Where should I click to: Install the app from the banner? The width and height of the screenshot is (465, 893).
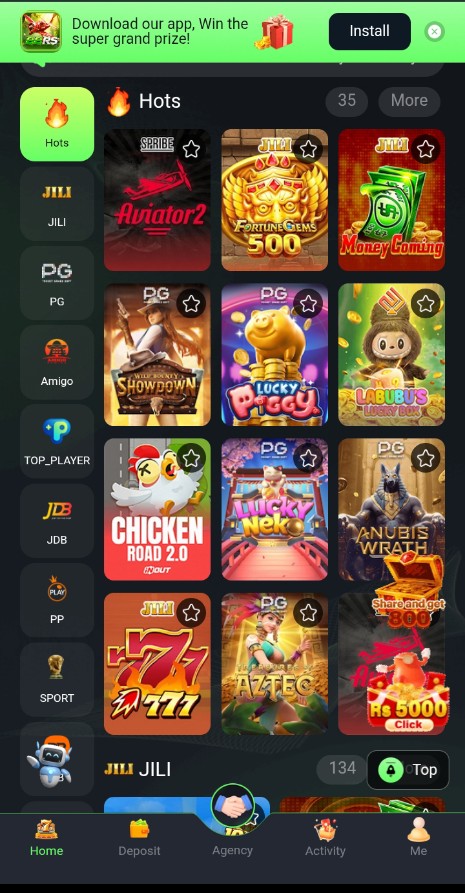pos(369,31)
